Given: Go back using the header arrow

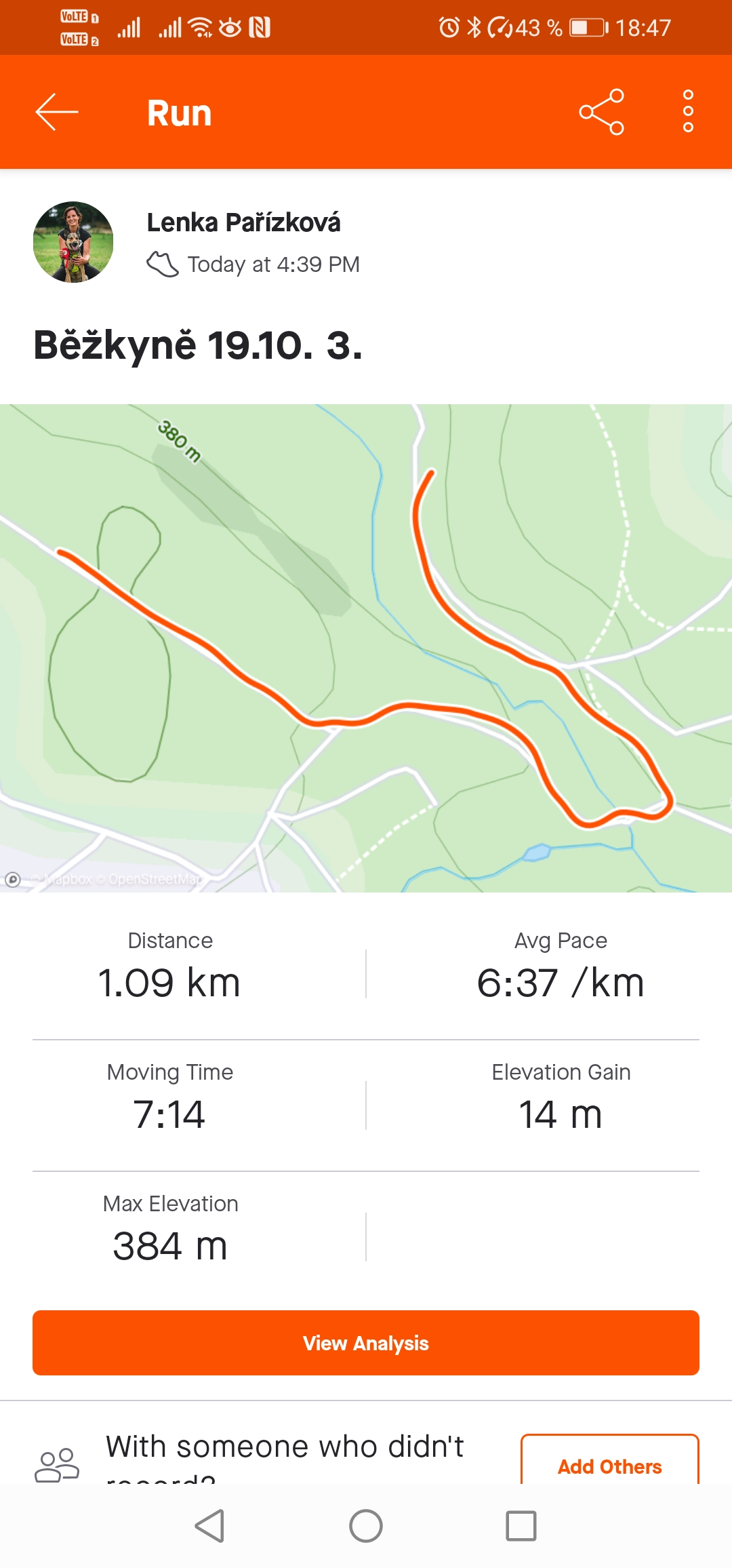Looking at the screenshot, I should 57,112.
